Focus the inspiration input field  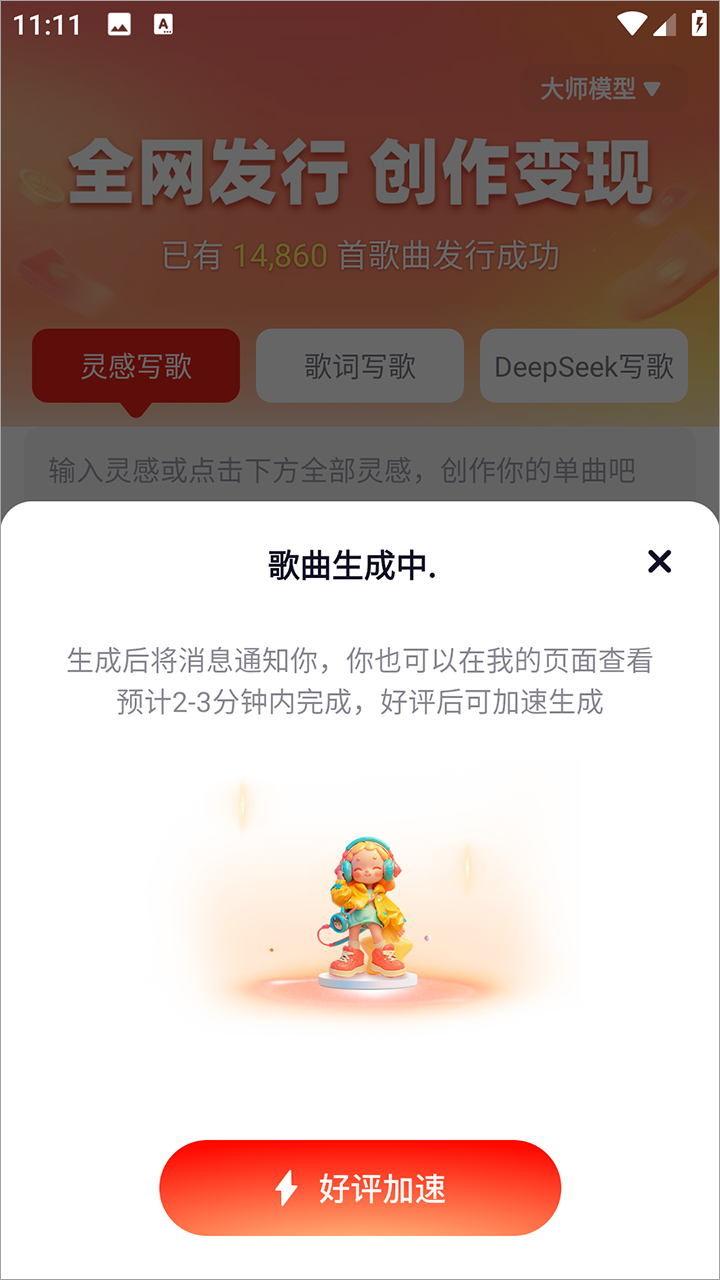coord(343,469)
